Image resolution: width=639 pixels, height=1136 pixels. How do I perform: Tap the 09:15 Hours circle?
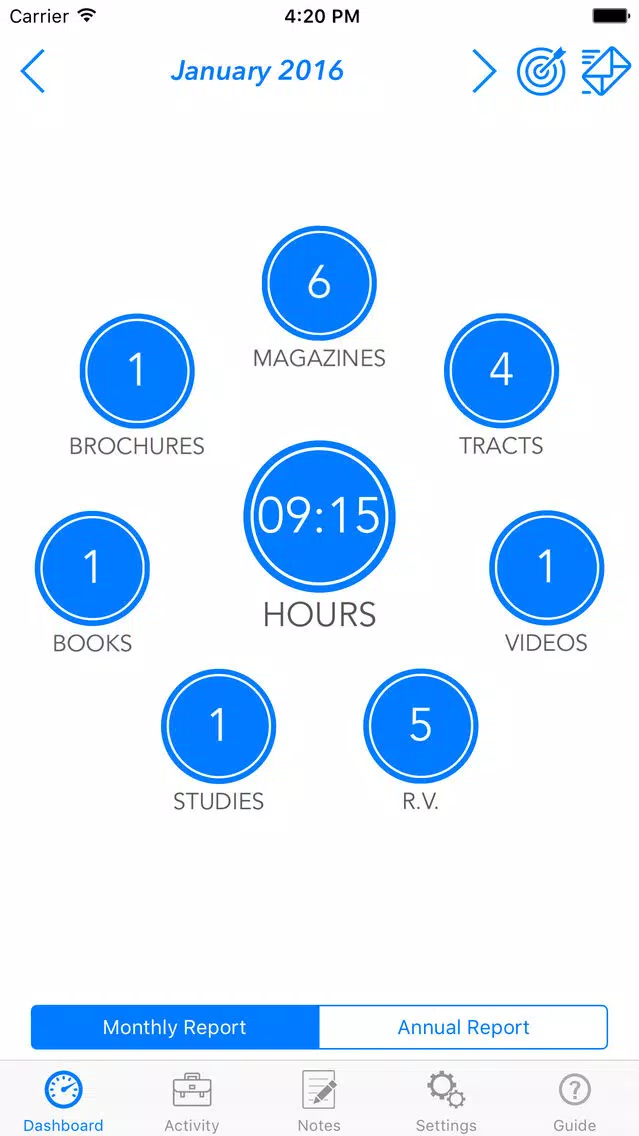coord(320,516)
